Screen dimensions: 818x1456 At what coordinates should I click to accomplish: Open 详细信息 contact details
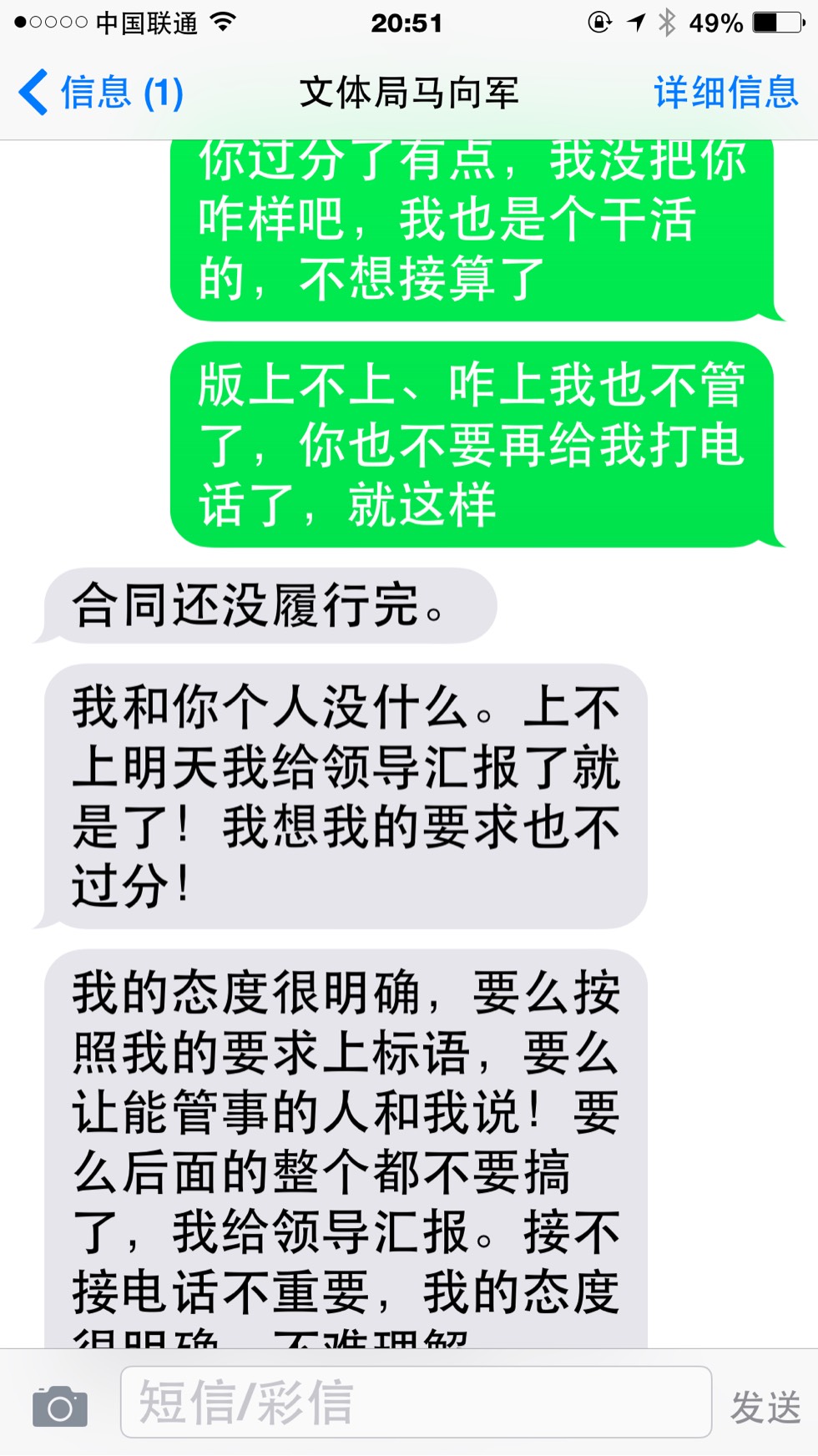coord(725,93)
